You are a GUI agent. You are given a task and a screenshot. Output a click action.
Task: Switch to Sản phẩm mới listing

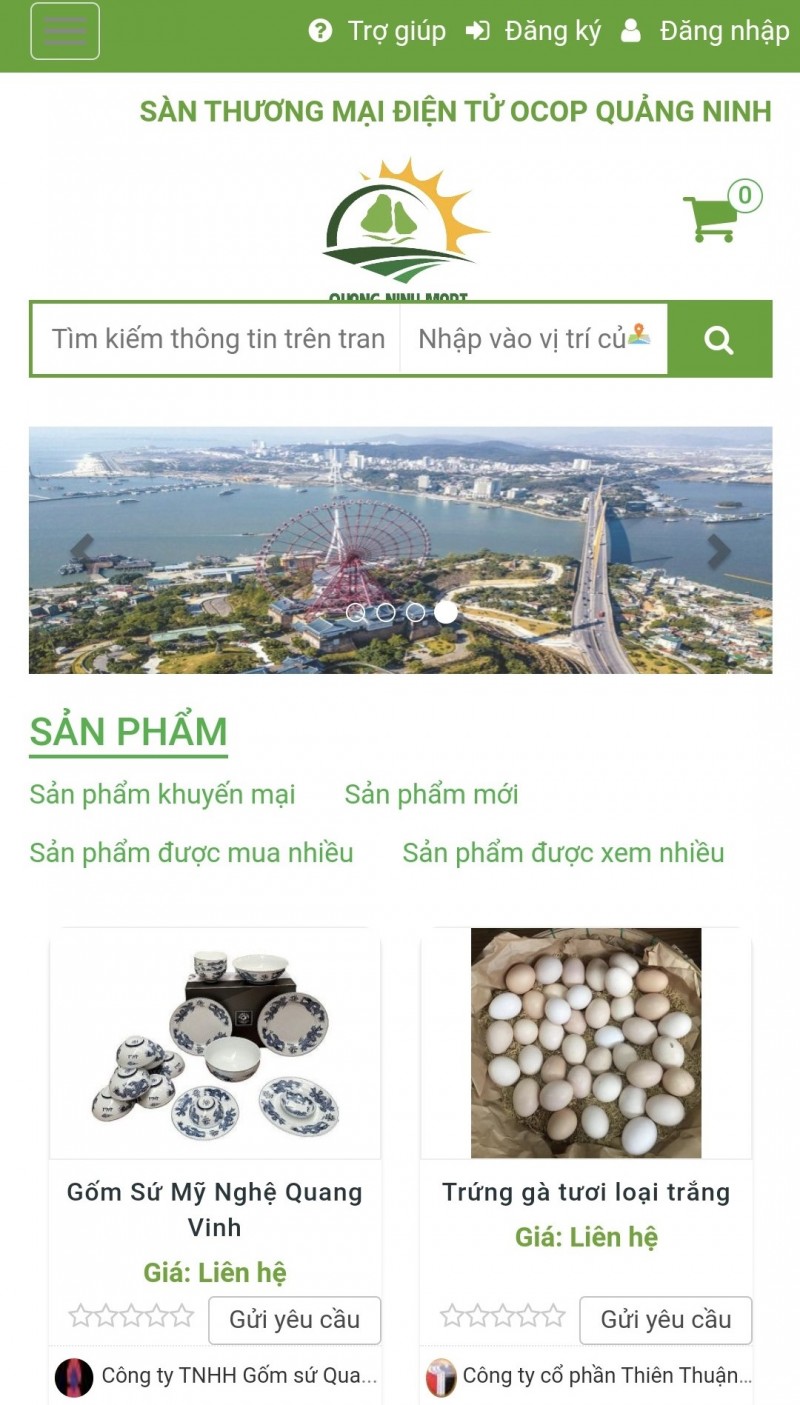(x=432, y=794)
